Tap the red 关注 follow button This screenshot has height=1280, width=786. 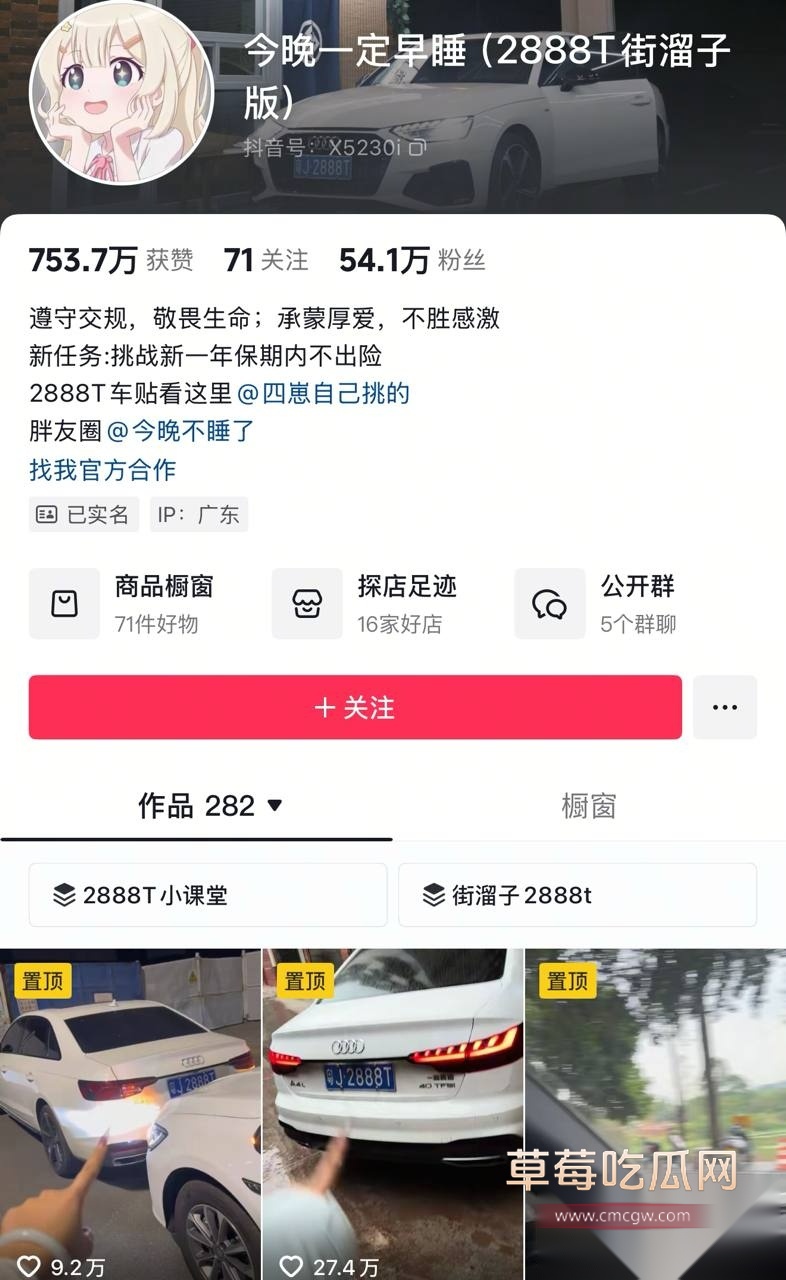point(355,708)
